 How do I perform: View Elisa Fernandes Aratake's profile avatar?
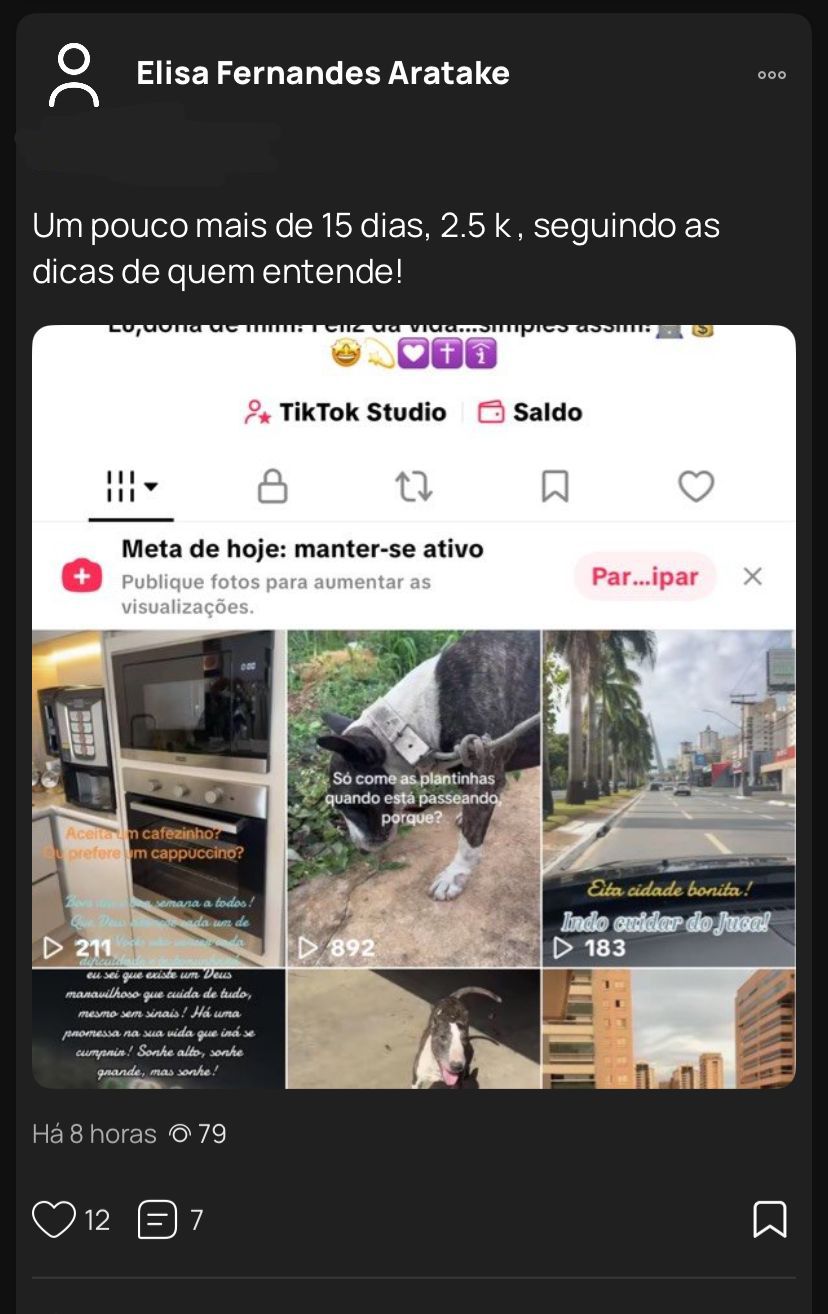coord(74,75)
